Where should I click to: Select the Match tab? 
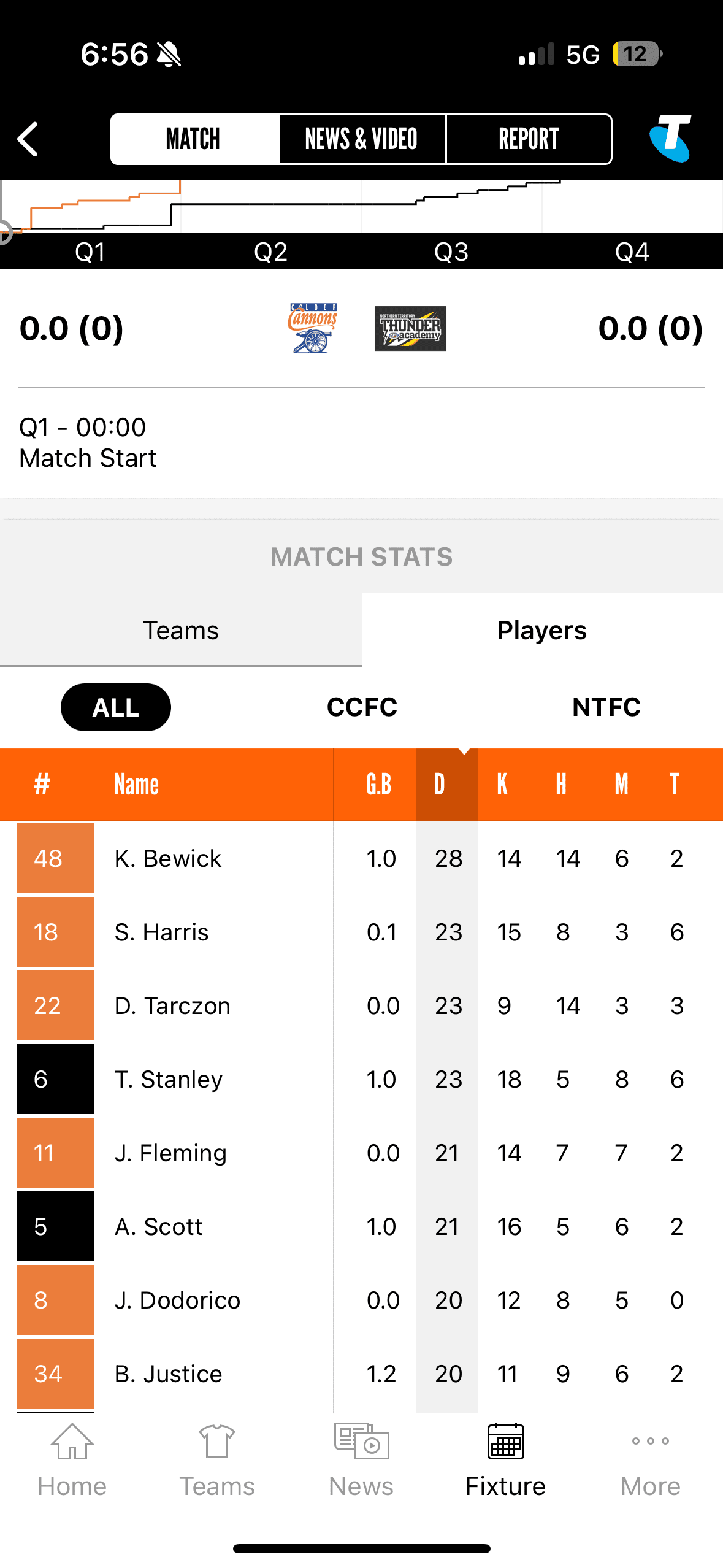tap(194, 139)
